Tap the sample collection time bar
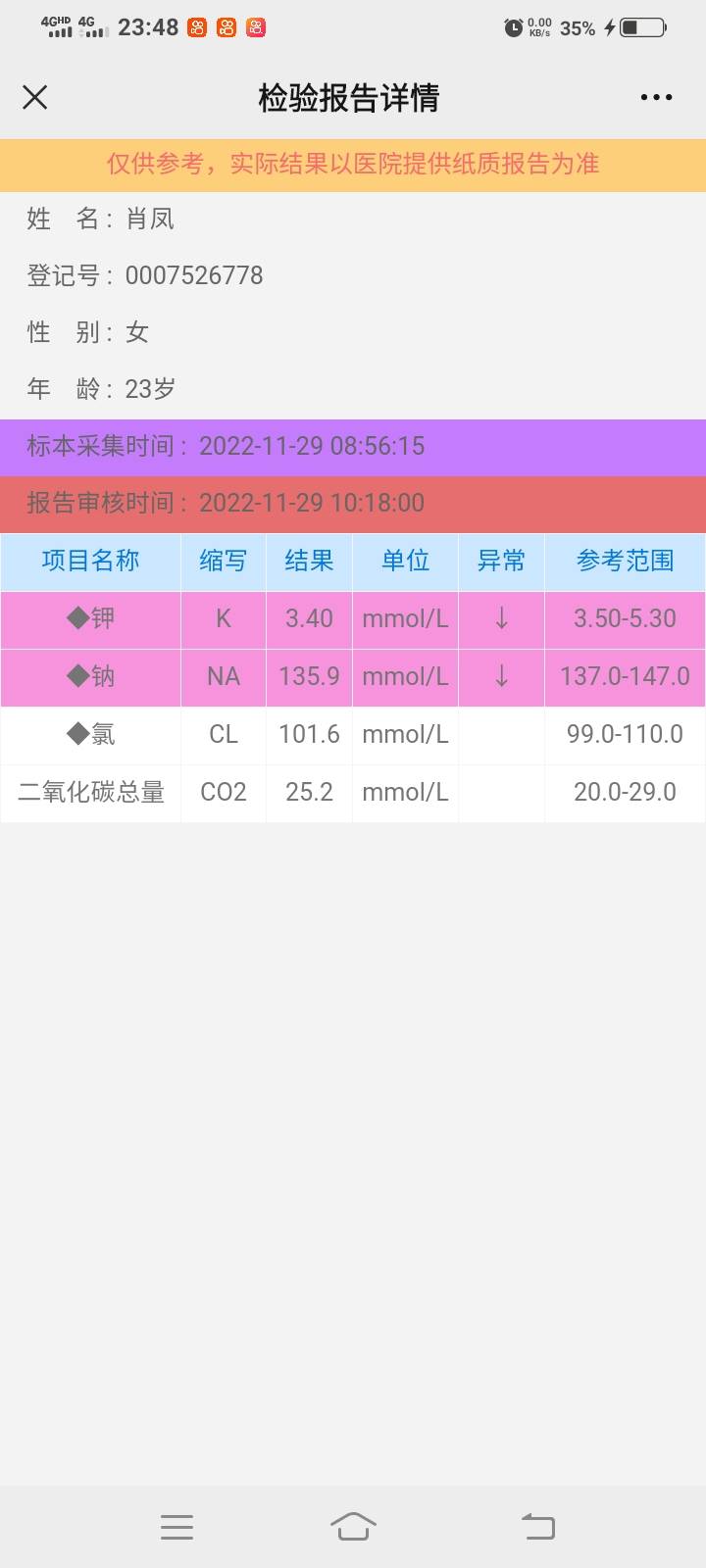This screenshot has width=706, height=1568. (x=353, y=446)
